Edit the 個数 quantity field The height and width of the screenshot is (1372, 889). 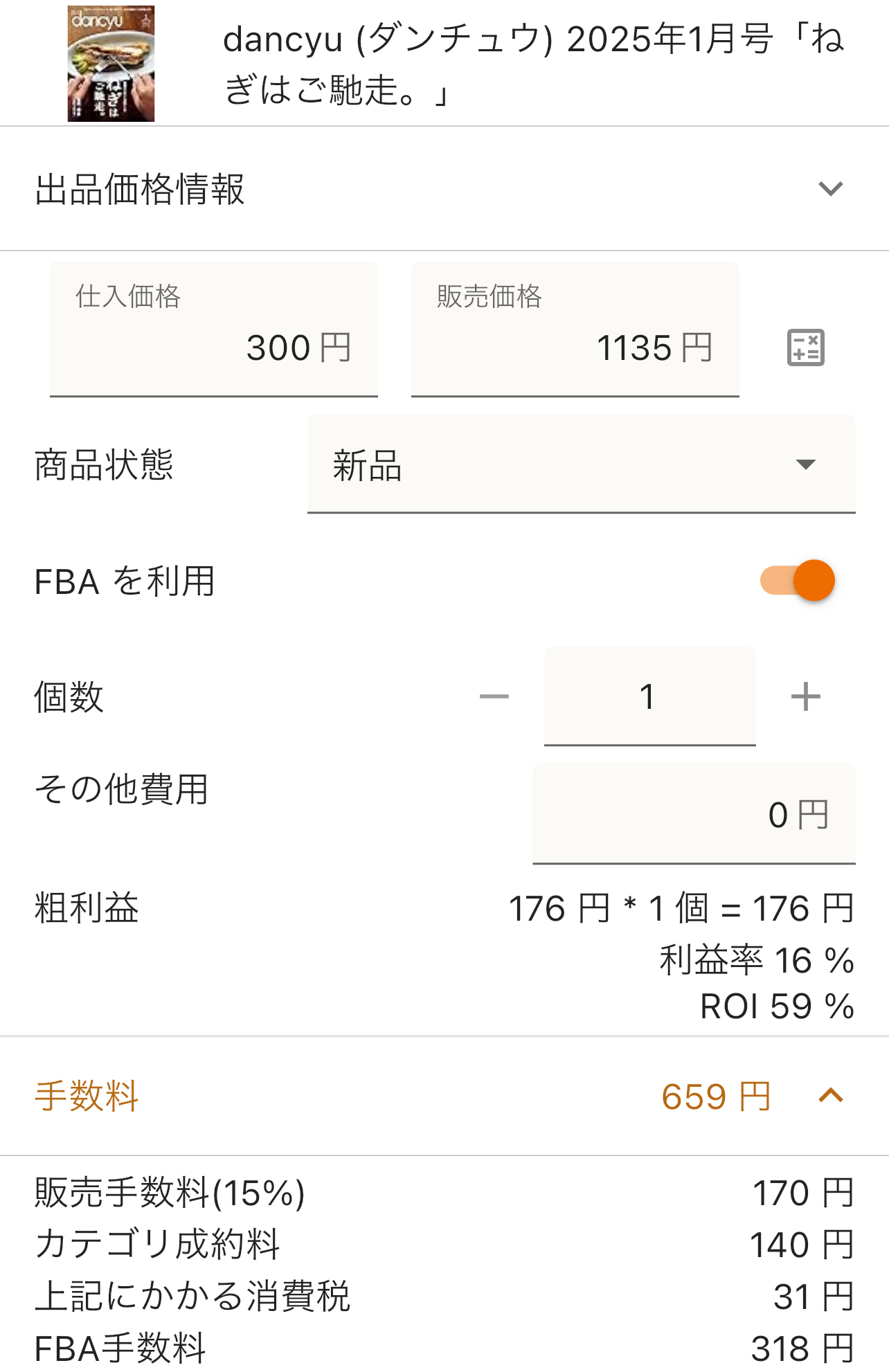[649, 696]
